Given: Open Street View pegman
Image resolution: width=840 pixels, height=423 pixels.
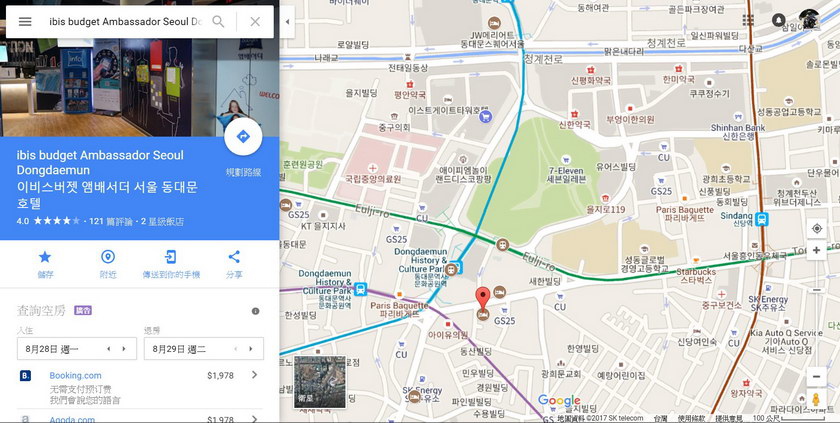Looking at the screenshot, I should click(x=816, y=399).
